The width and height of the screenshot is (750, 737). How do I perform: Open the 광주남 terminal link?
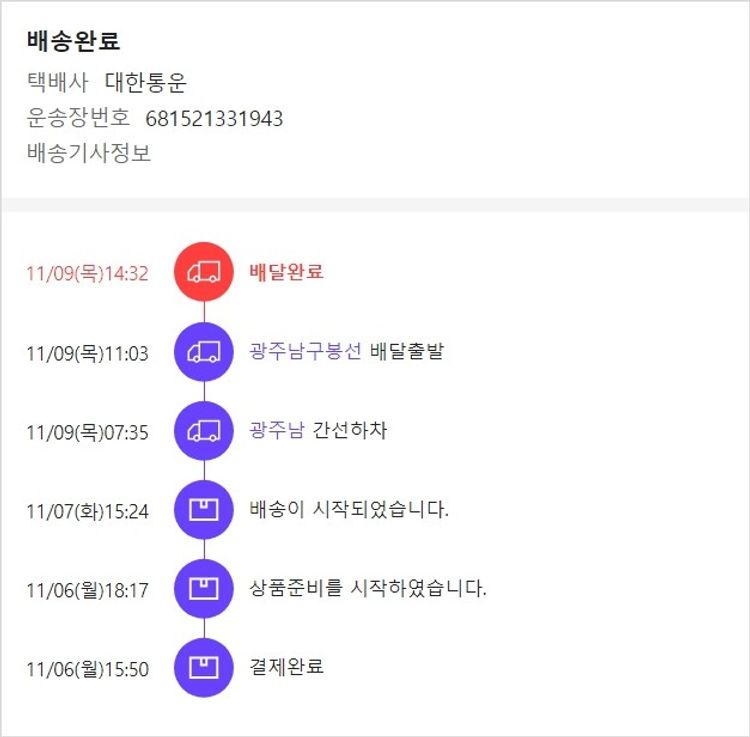[x=276, y=431]
